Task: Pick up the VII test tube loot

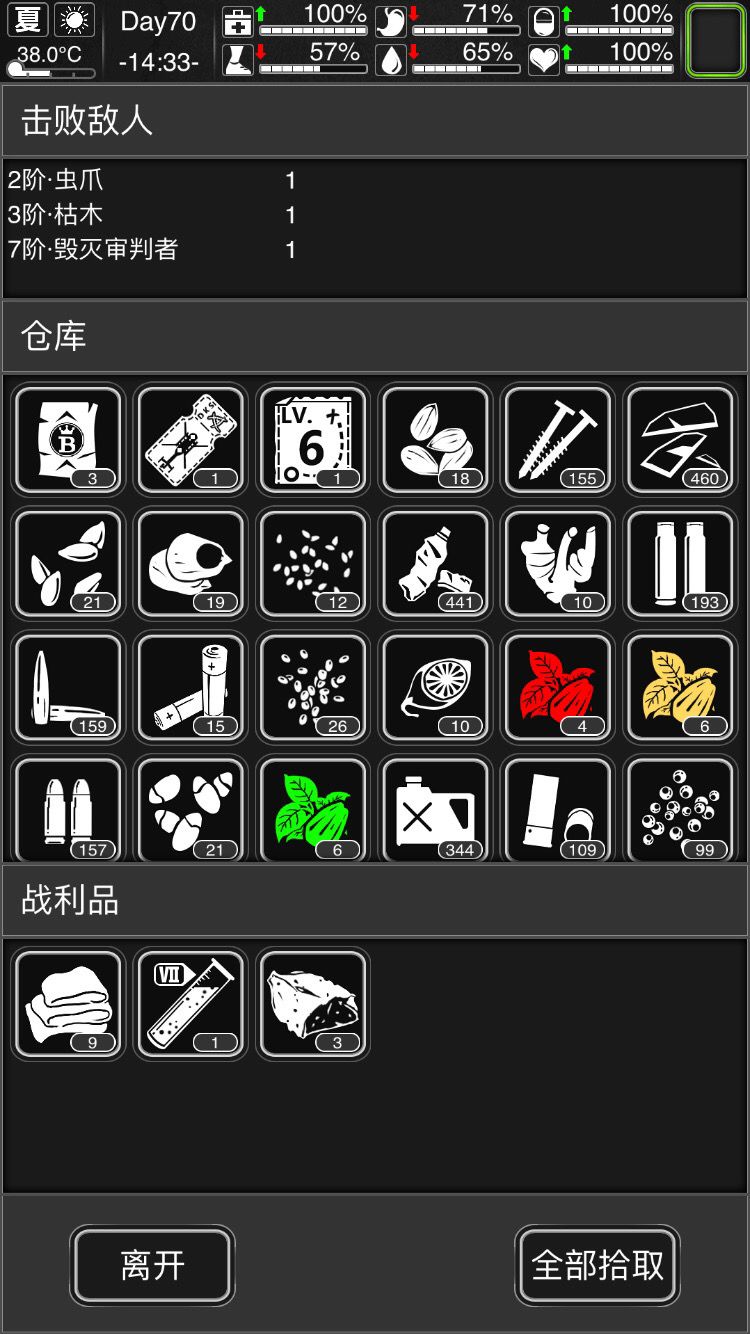Action: tap(190, 1003)
